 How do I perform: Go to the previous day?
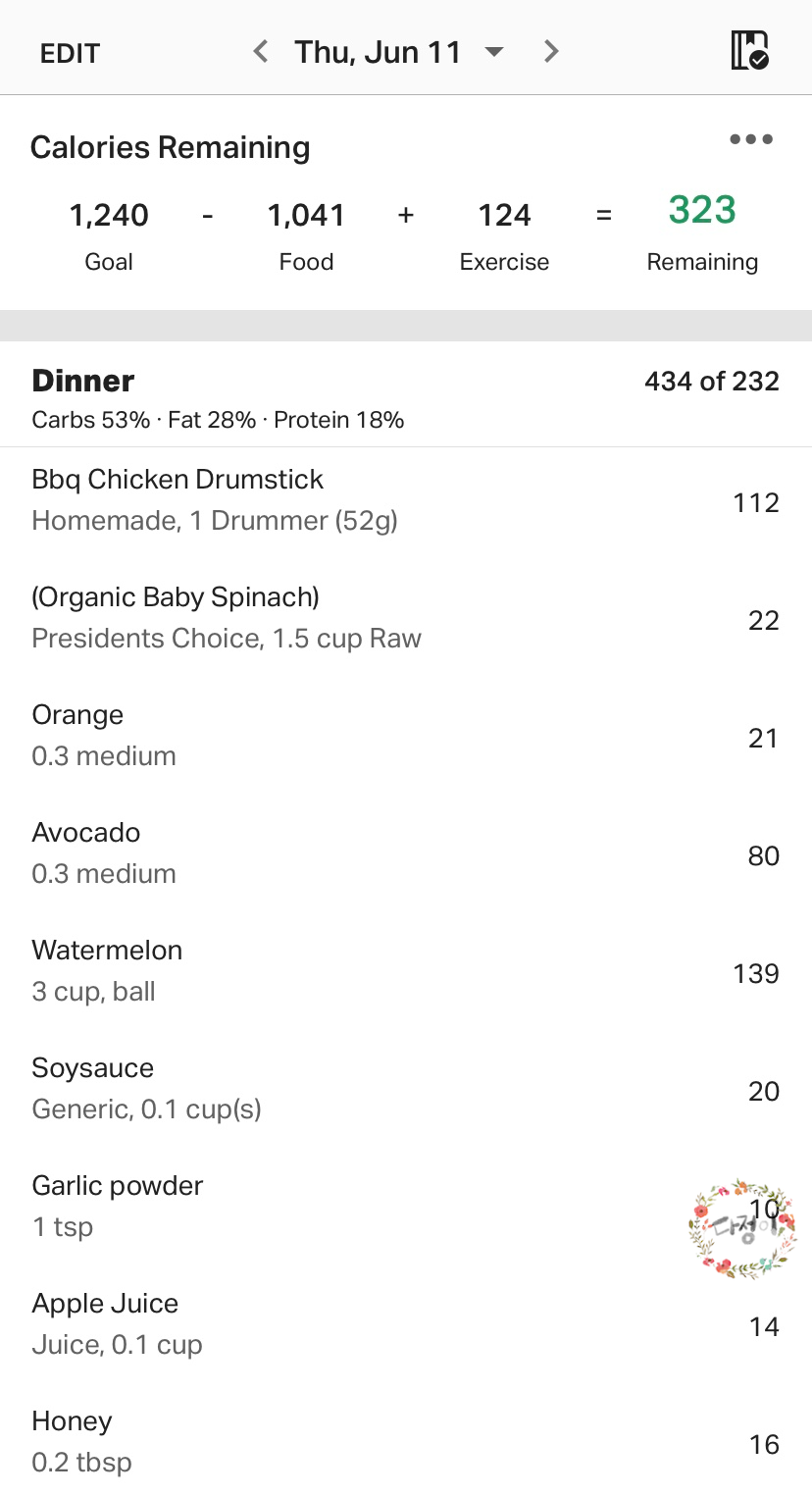(261, 51)
